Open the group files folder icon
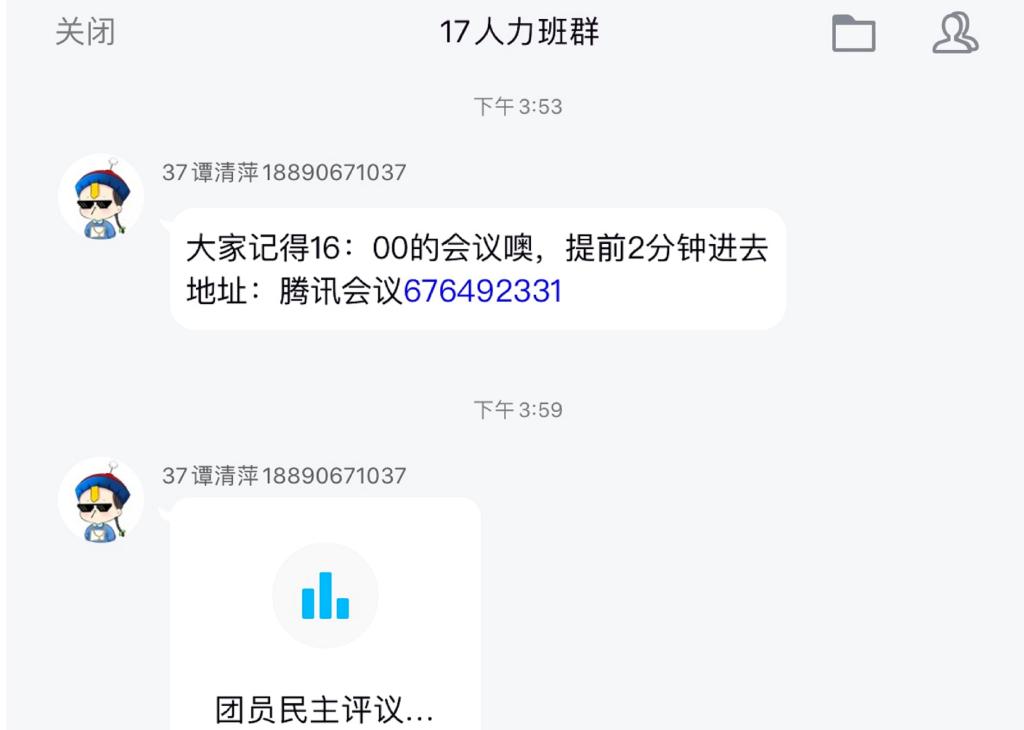Viewport: 1024px width, 730px height. [853, 33]
